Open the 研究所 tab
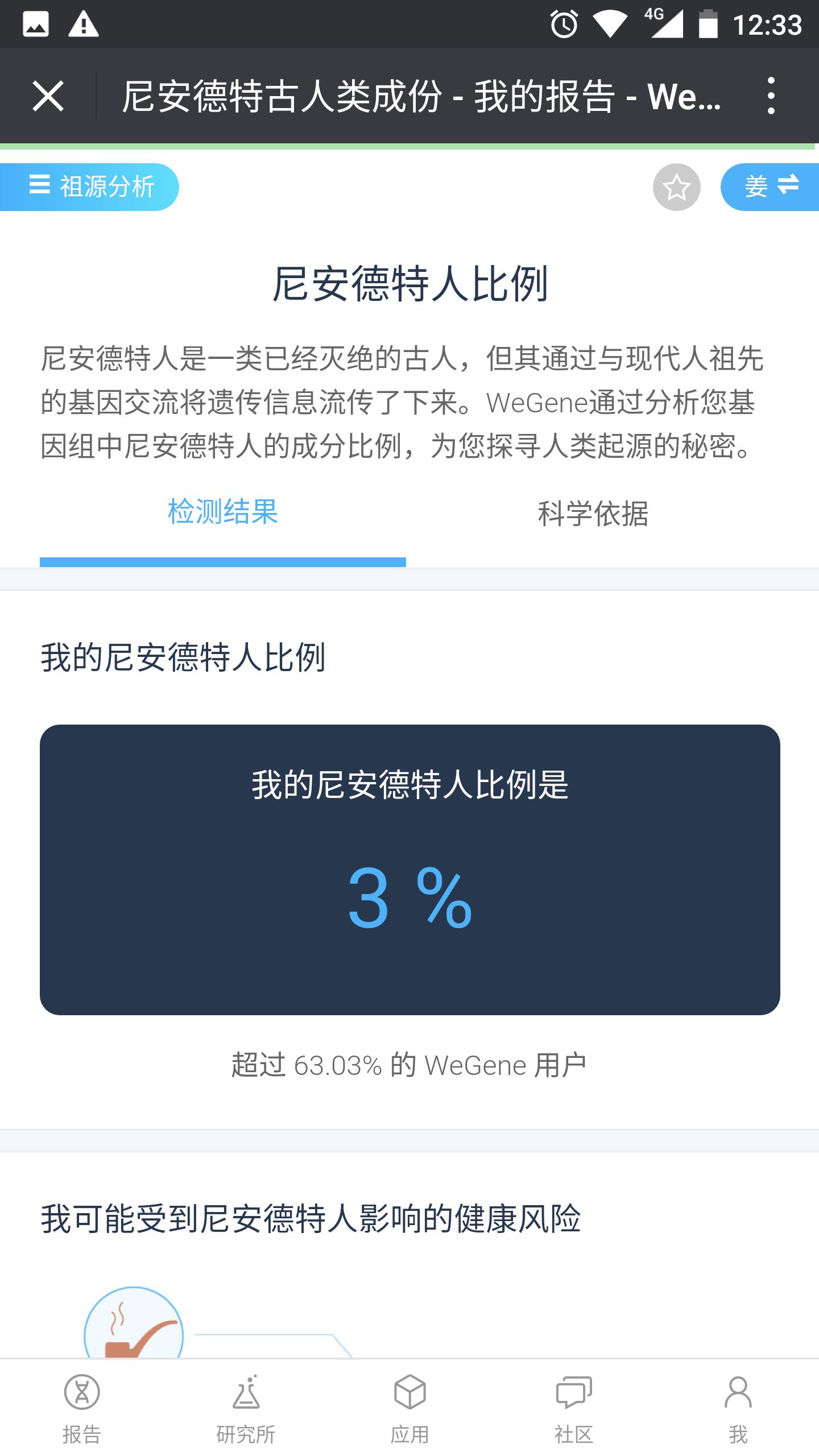 (246, 1409)
